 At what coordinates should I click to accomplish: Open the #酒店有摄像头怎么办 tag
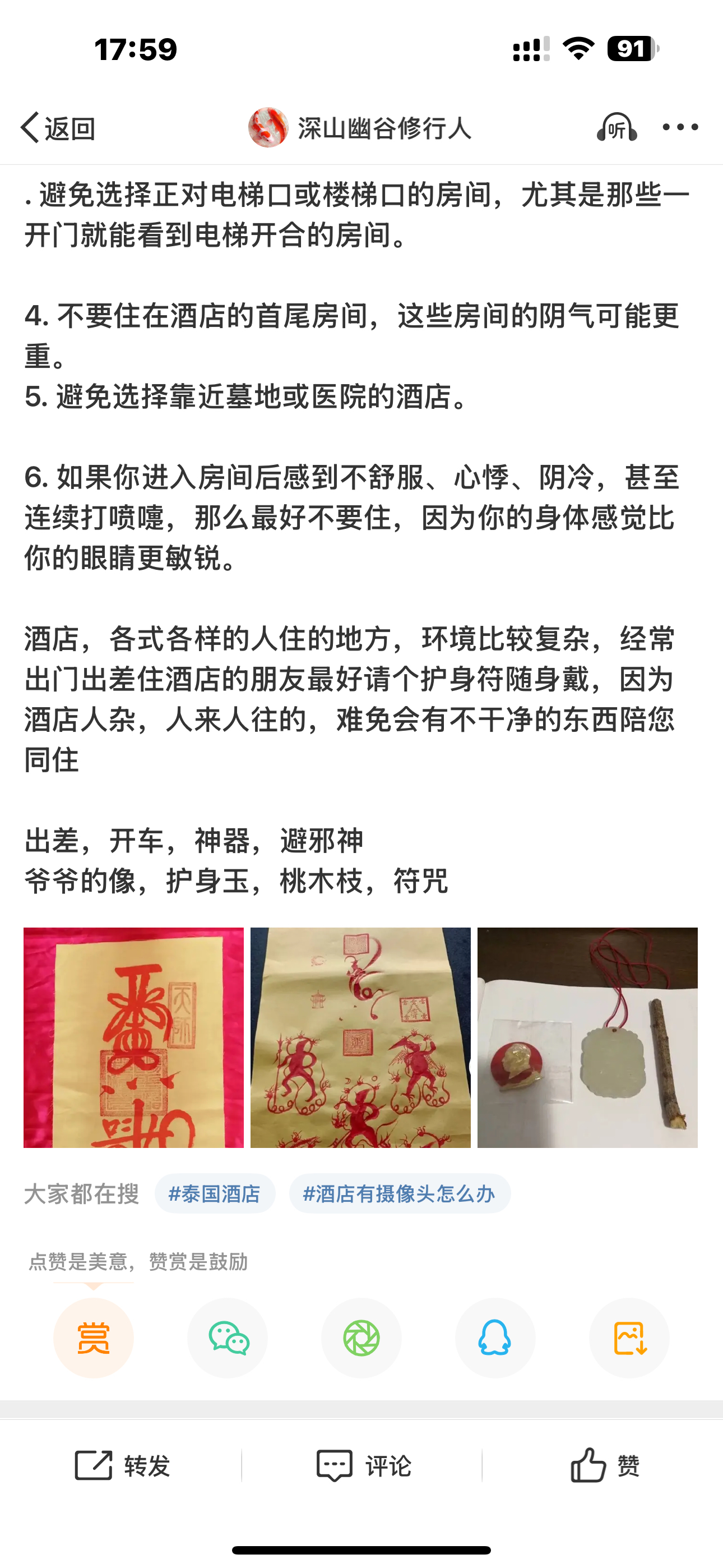coord(399,1193)
